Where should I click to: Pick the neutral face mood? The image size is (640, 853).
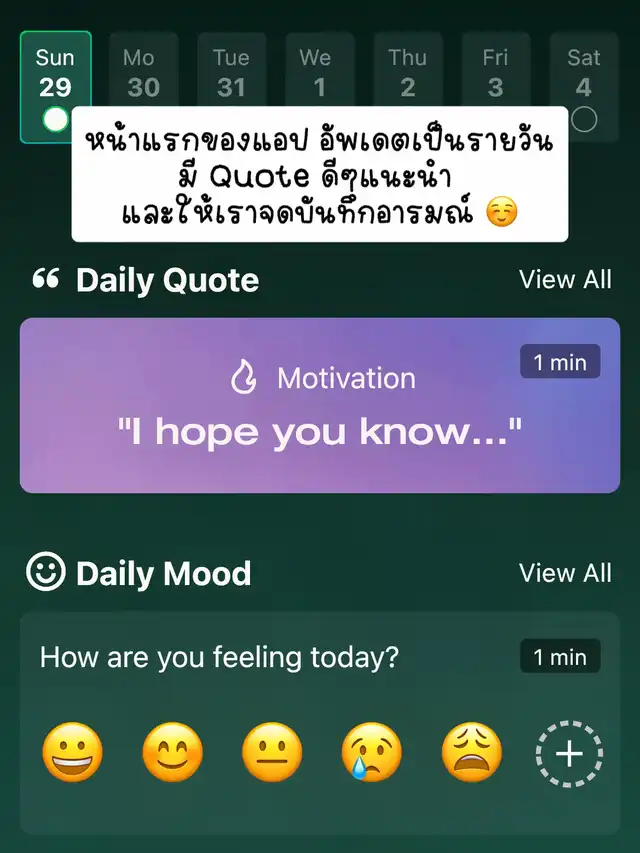coord(272,752)
